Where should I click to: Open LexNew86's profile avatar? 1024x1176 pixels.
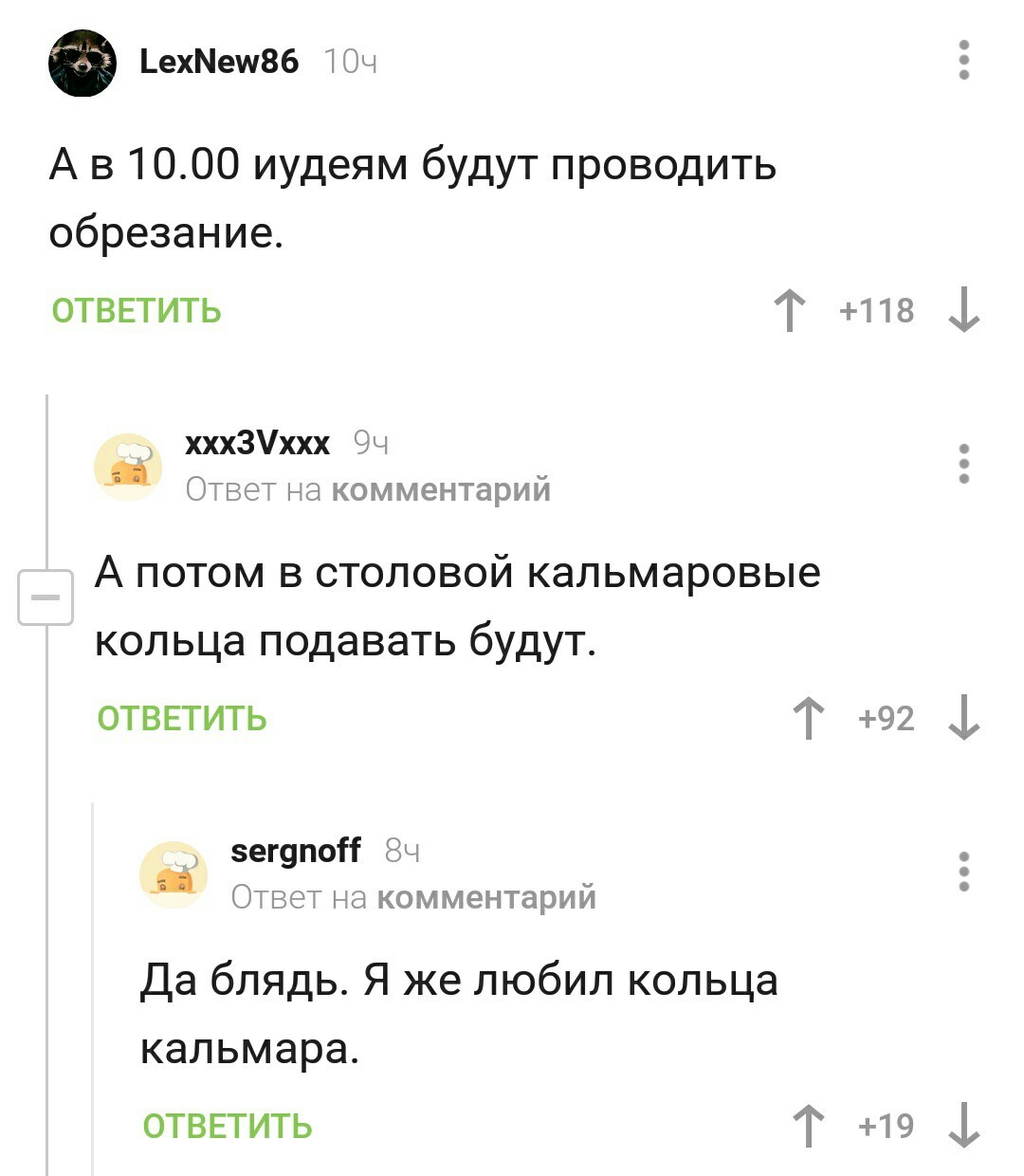coord(82,63)
